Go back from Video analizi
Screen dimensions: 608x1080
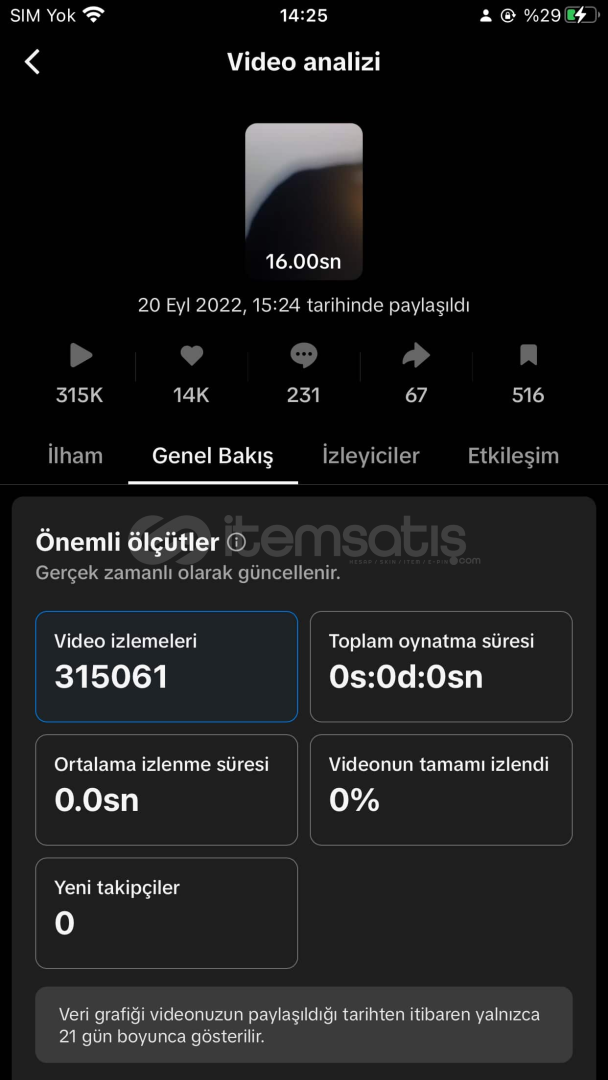[x=32, y=62]
